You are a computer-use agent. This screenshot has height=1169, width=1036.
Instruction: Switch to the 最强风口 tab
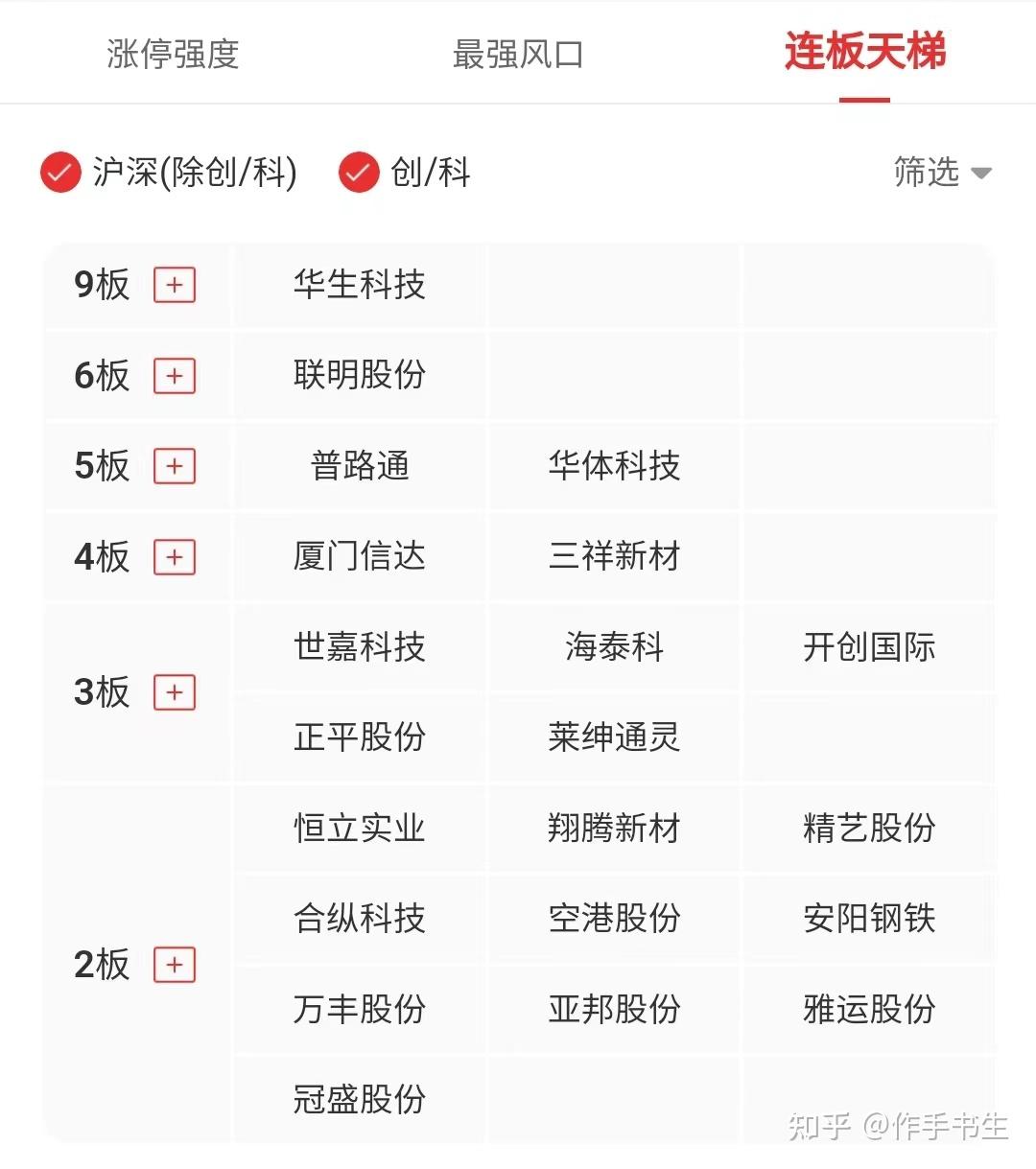tap(517, 55)
